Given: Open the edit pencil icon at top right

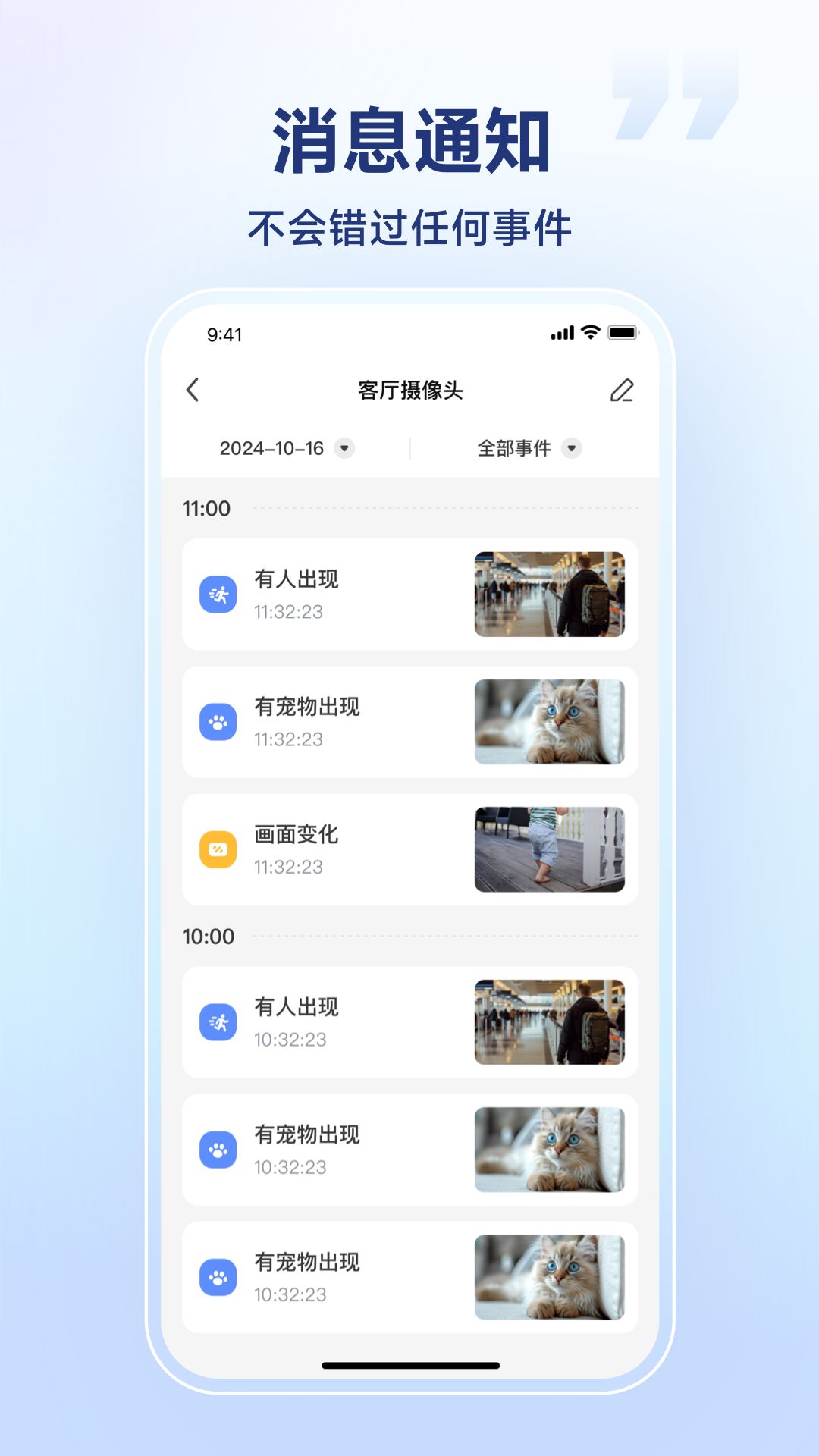Looking at the screenshot, I should [x=623, y=391].
